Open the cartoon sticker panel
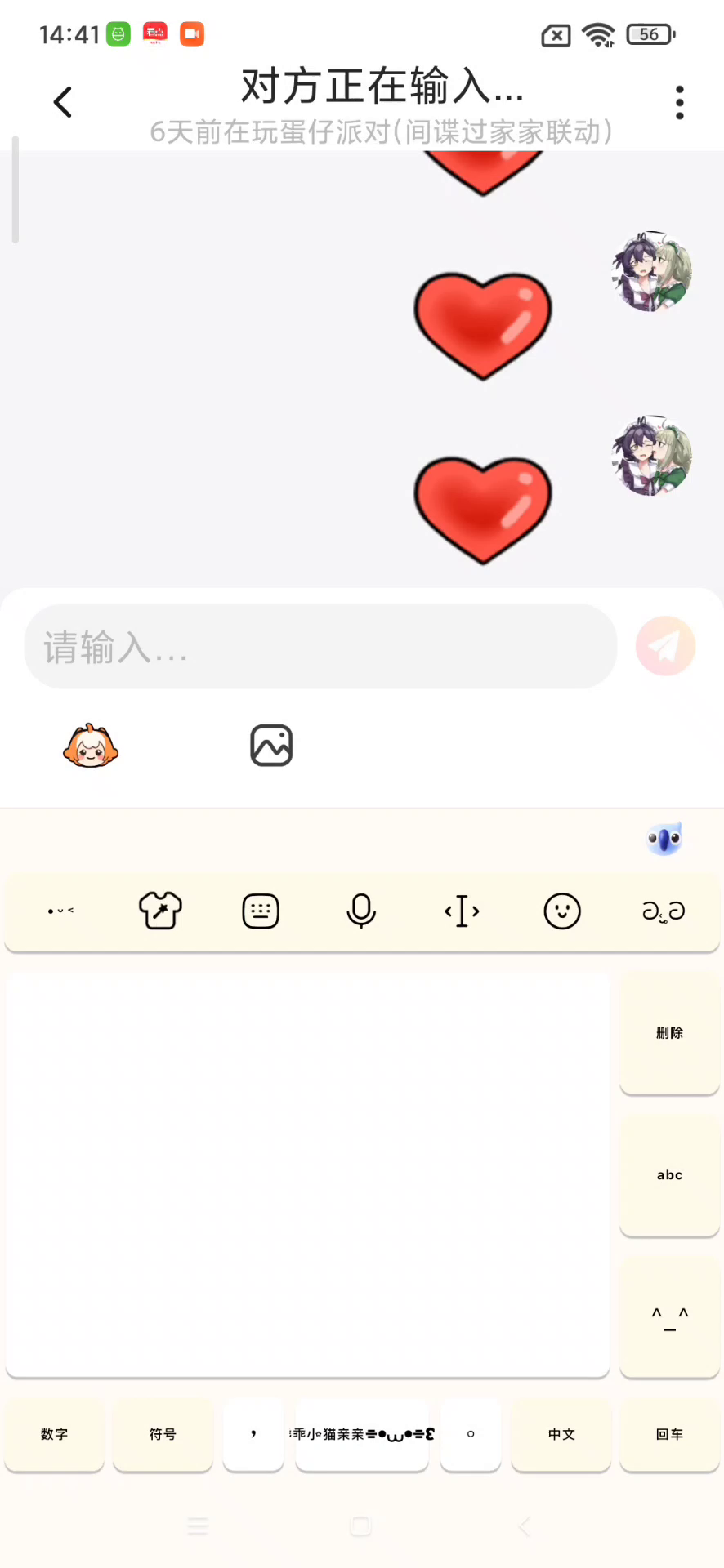 (x=91, y=746)
